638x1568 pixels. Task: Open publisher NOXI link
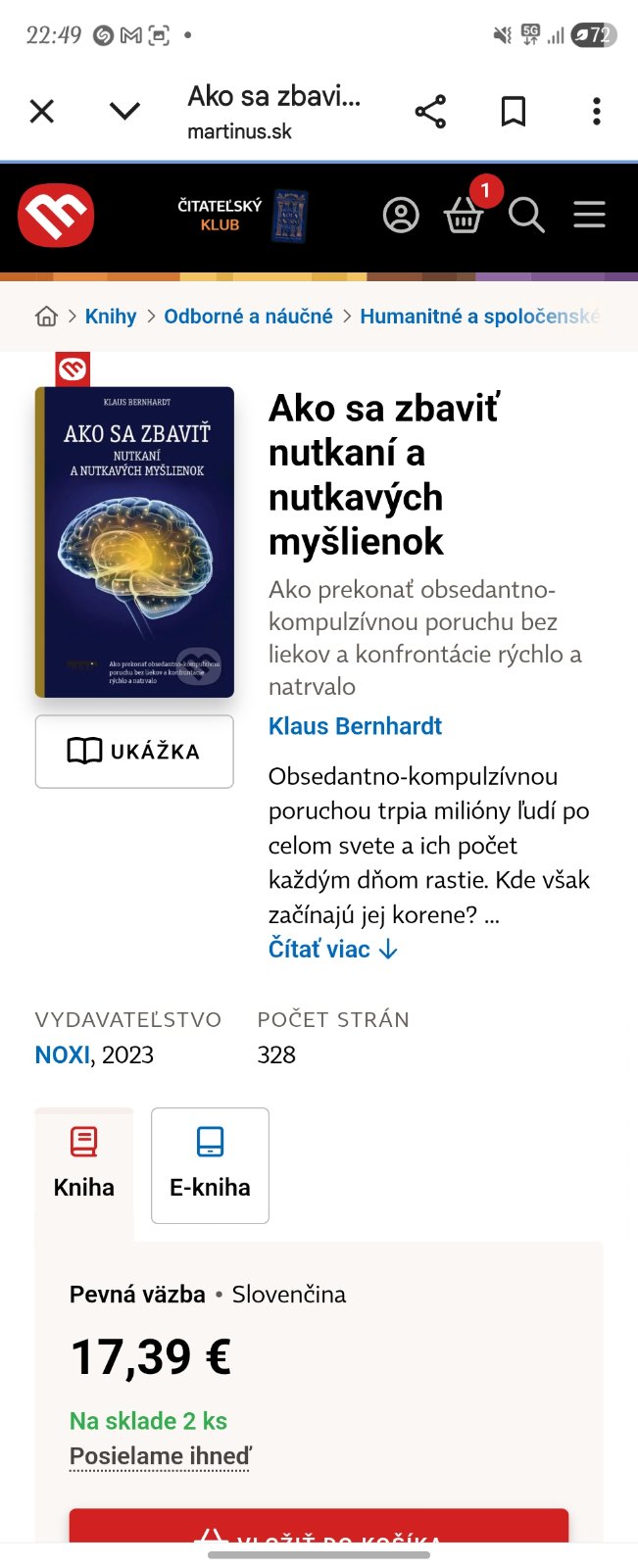point(62,1055)
